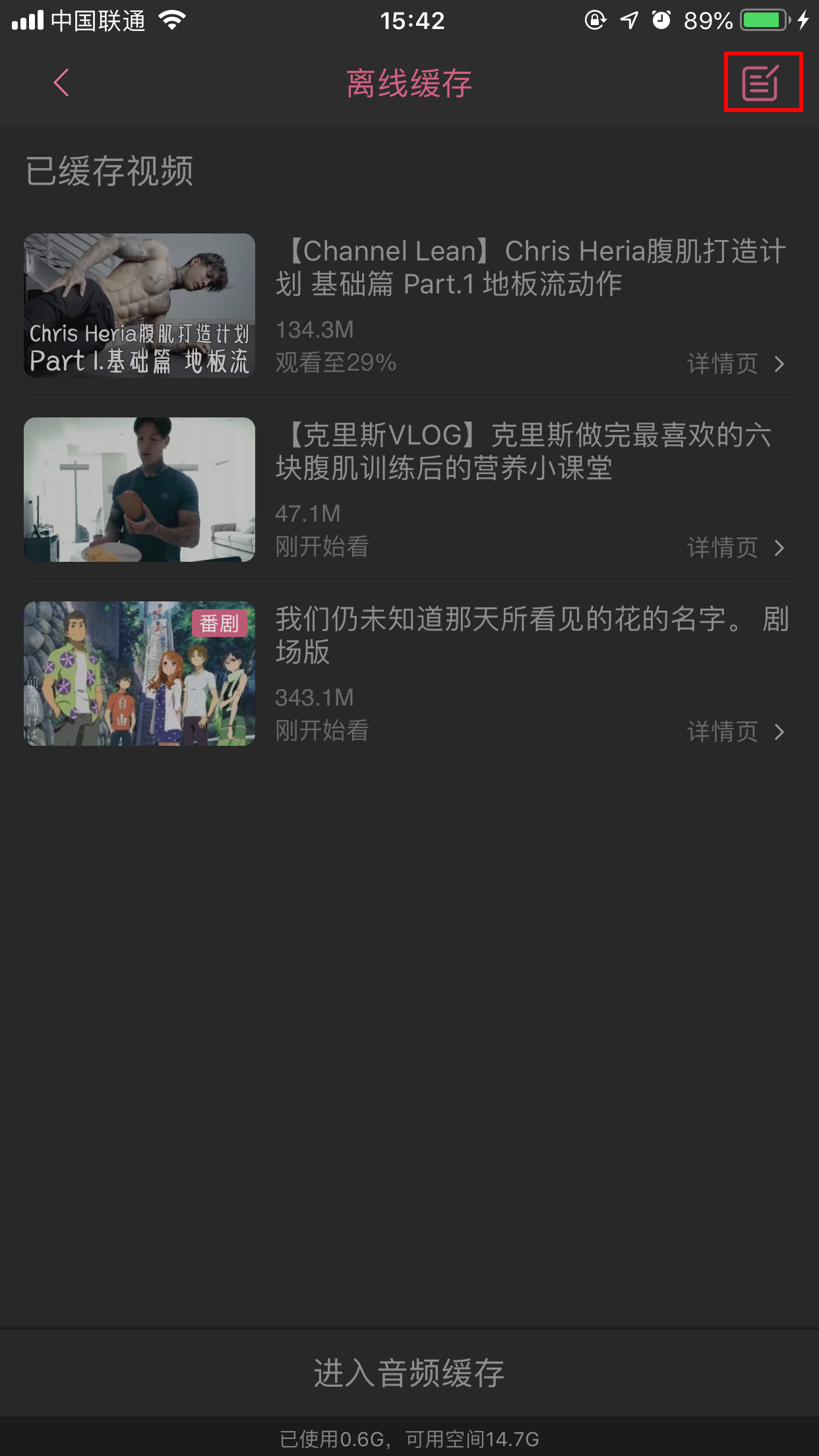819x1456 pixels.
Task: Tap the battery indicator in the status bar
Action: [x=765, y=20]
